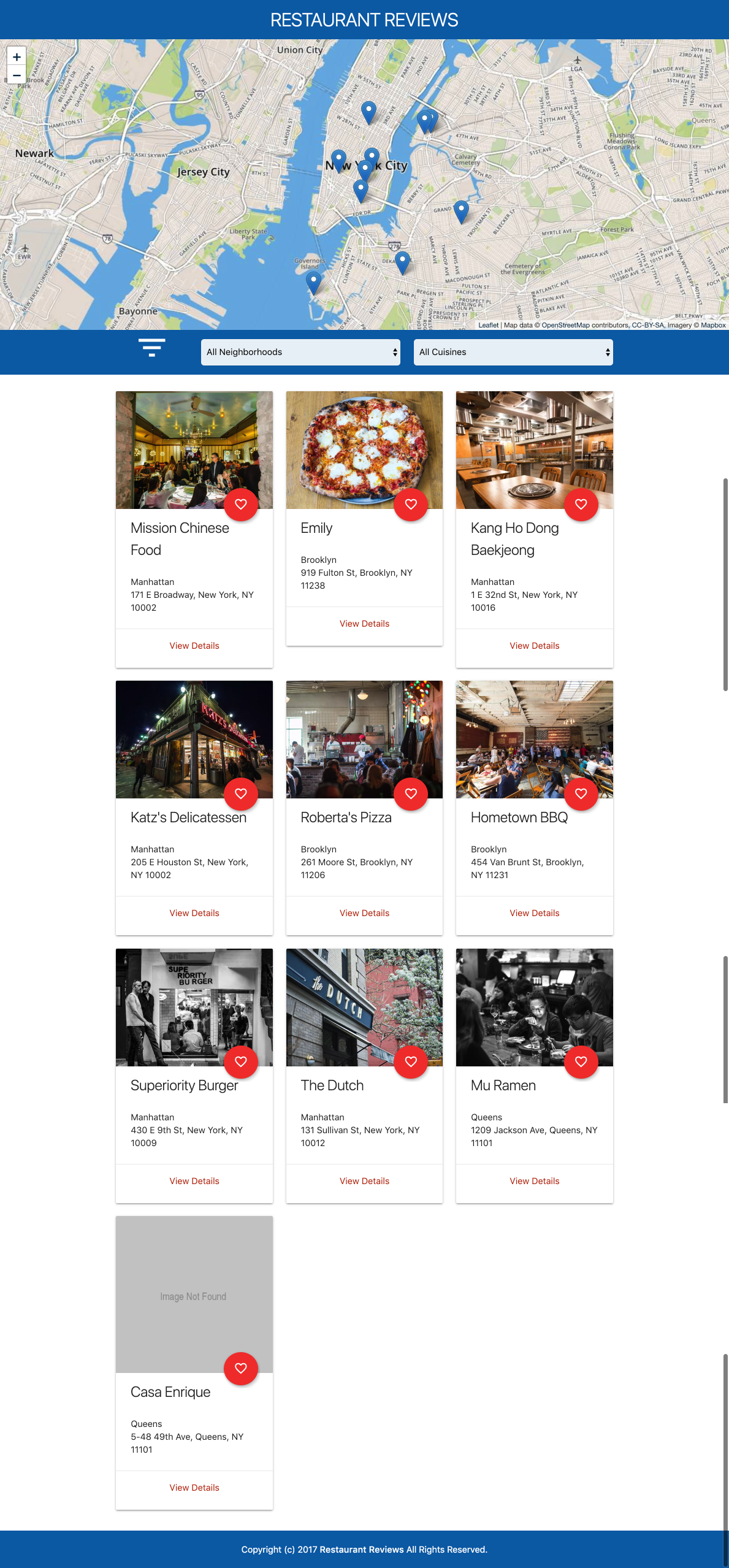View Details for Mu Ramen
Screen dimensions: 729x1568
point(534,1181)
